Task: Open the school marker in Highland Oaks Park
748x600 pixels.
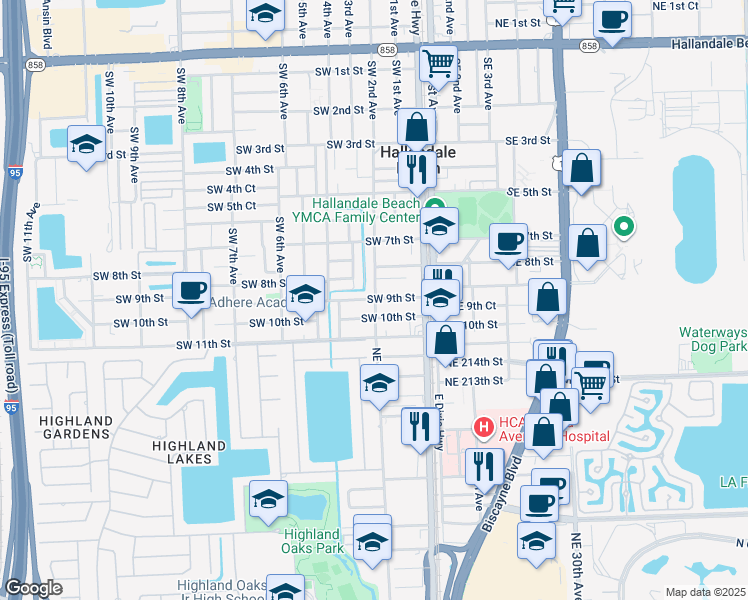Action: tap(372, 540)
